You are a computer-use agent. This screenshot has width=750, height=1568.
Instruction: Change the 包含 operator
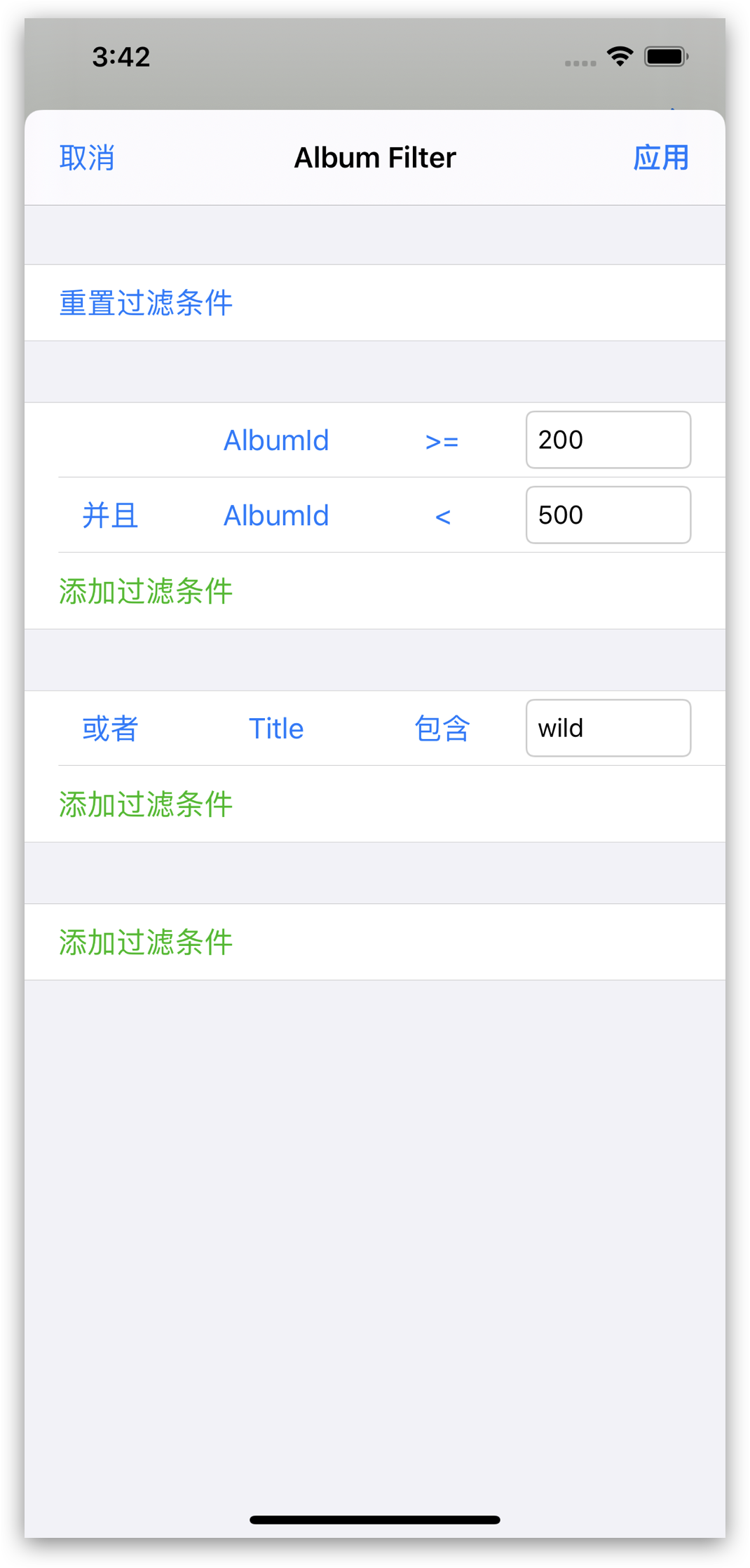tap(442, 729)
